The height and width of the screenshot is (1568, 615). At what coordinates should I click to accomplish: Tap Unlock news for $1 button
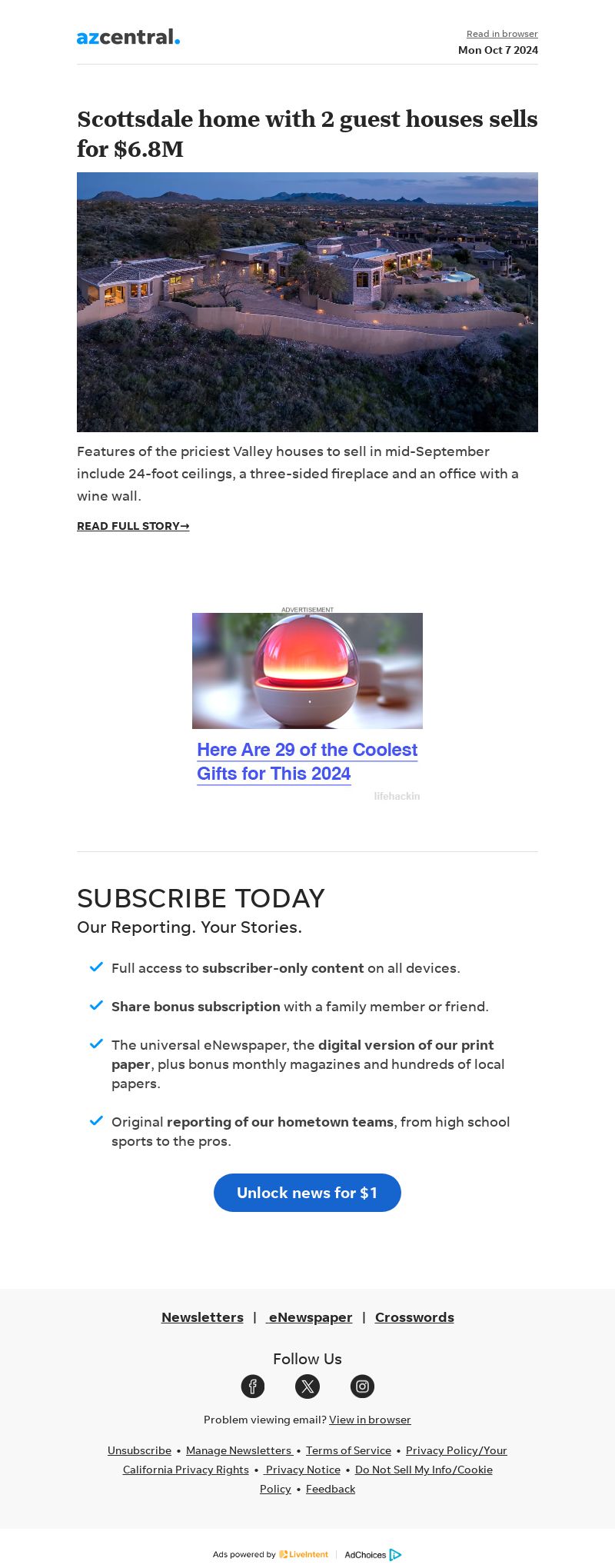pos(307,1193)
